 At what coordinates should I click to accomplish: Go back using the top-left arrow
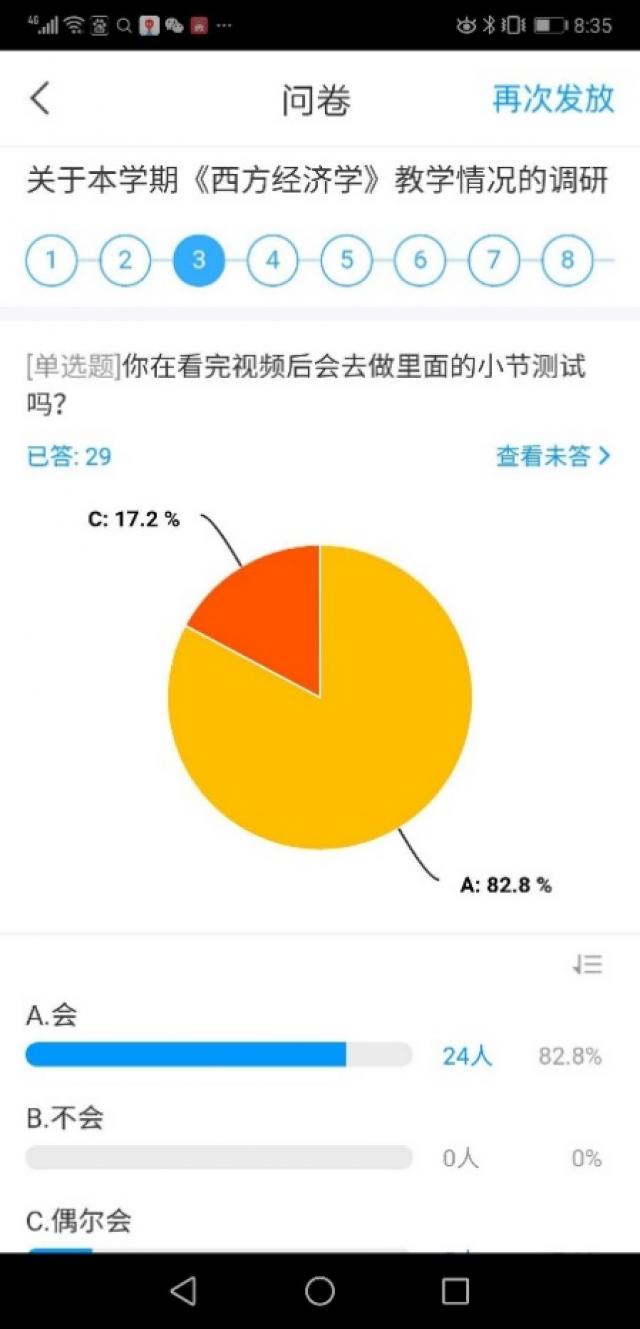point(40,99)
